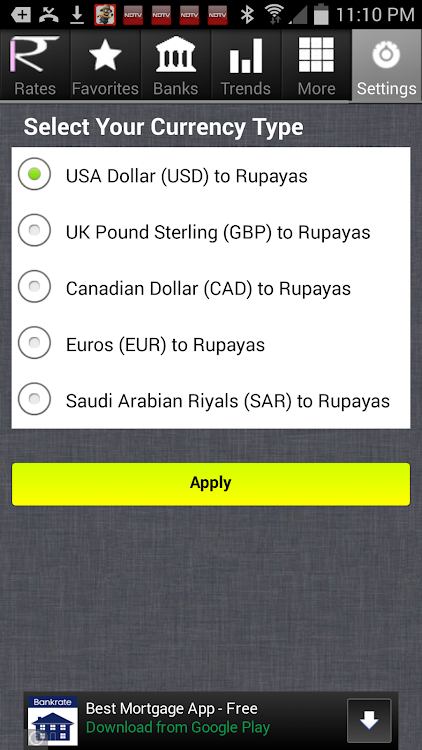This screenshot has width=422, height=750.
Task: Select USA Dollar (USD) to Rupayas
Action: point(211,175)
